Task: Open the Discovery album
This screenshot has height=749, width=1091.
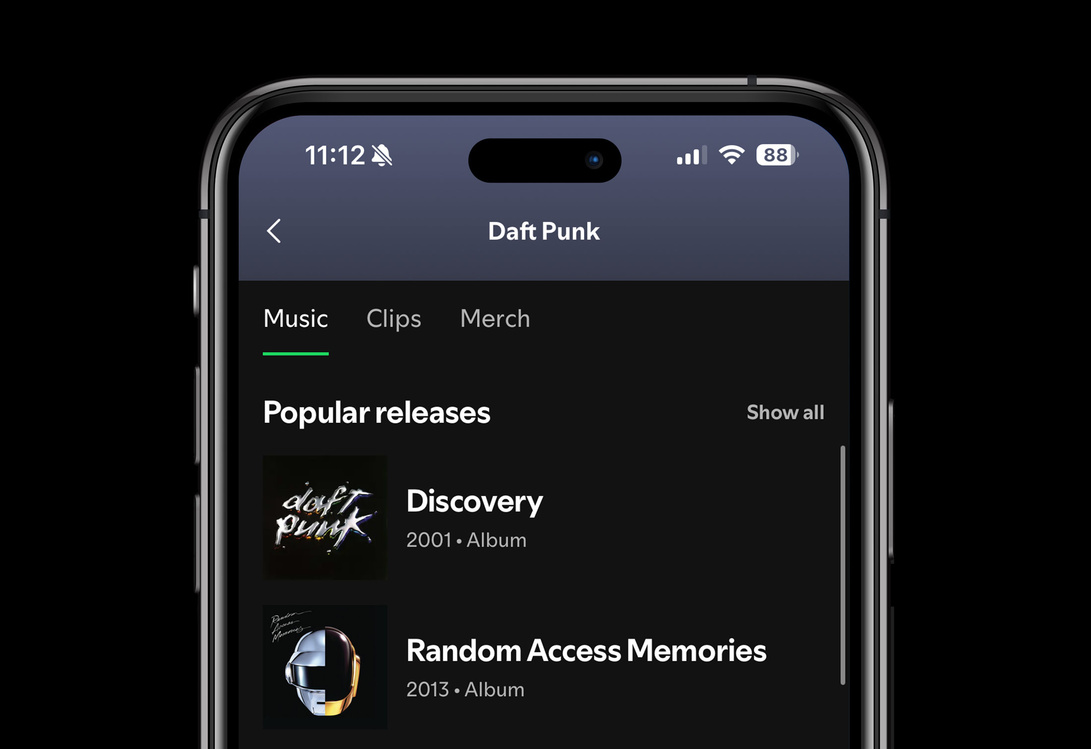Action: [x=474, y=517]
